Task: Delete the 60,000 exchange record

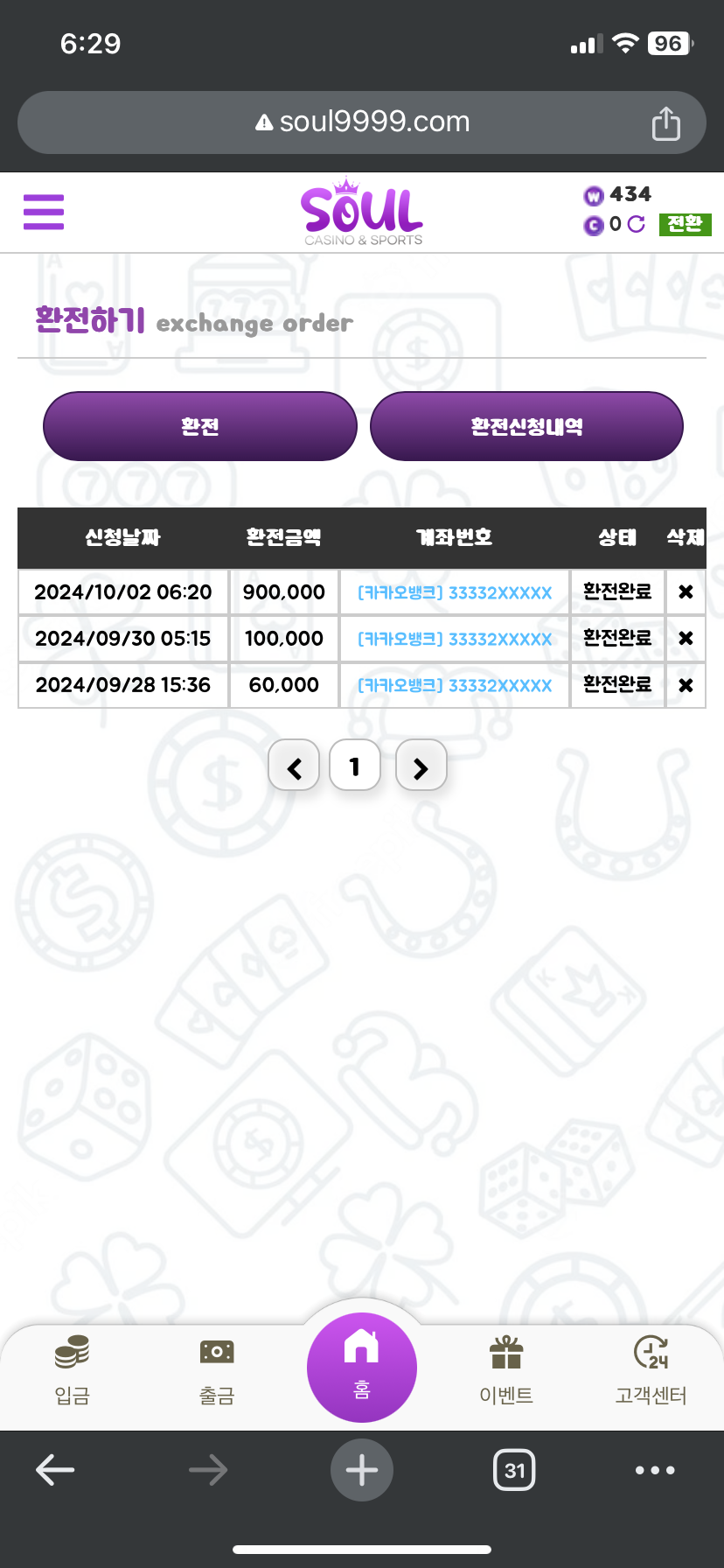Action: (686, 685)
